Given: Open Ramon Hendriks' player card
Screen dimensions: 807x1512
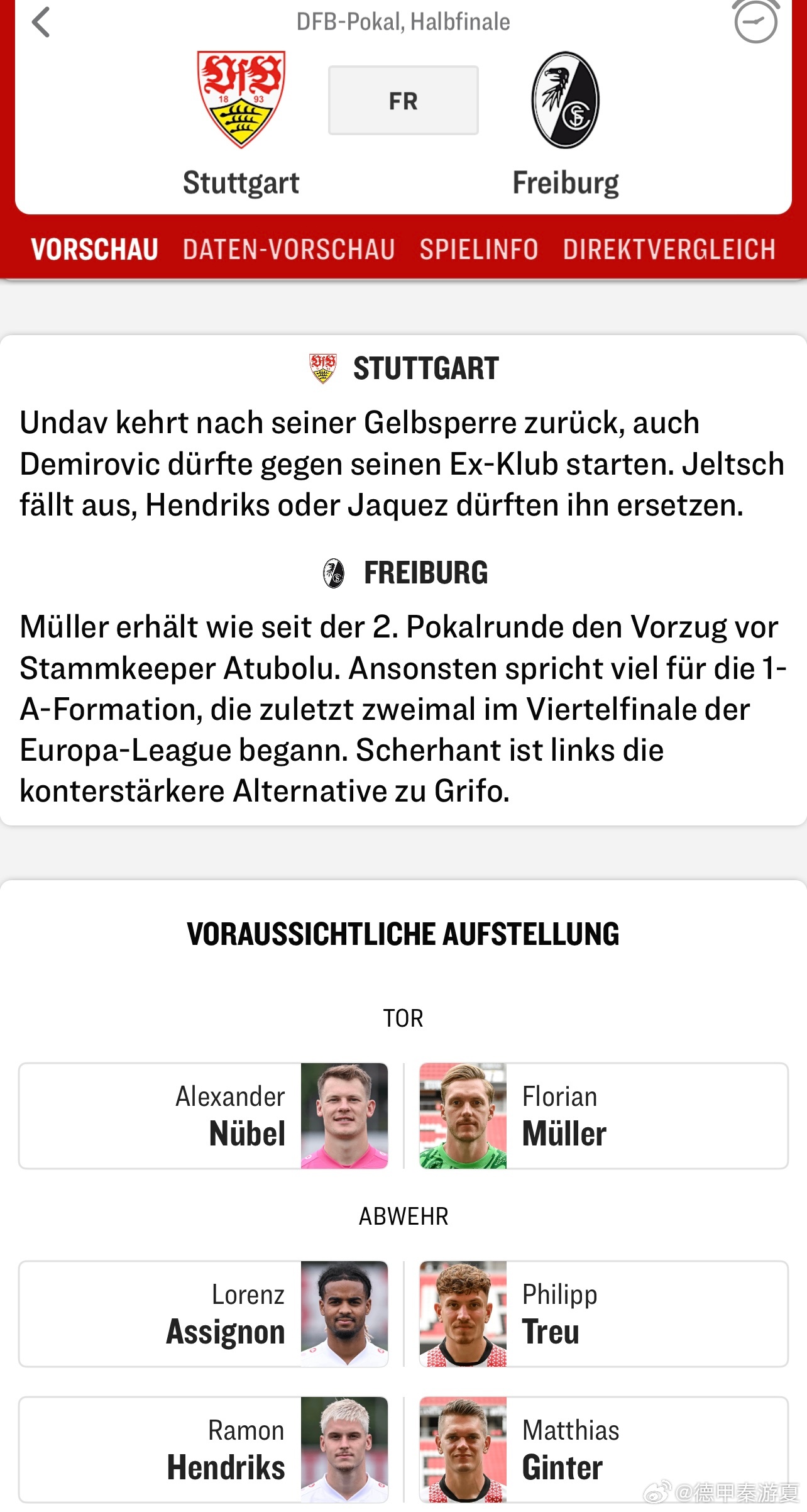Looking at the screenshot, I should (204, 1450).
